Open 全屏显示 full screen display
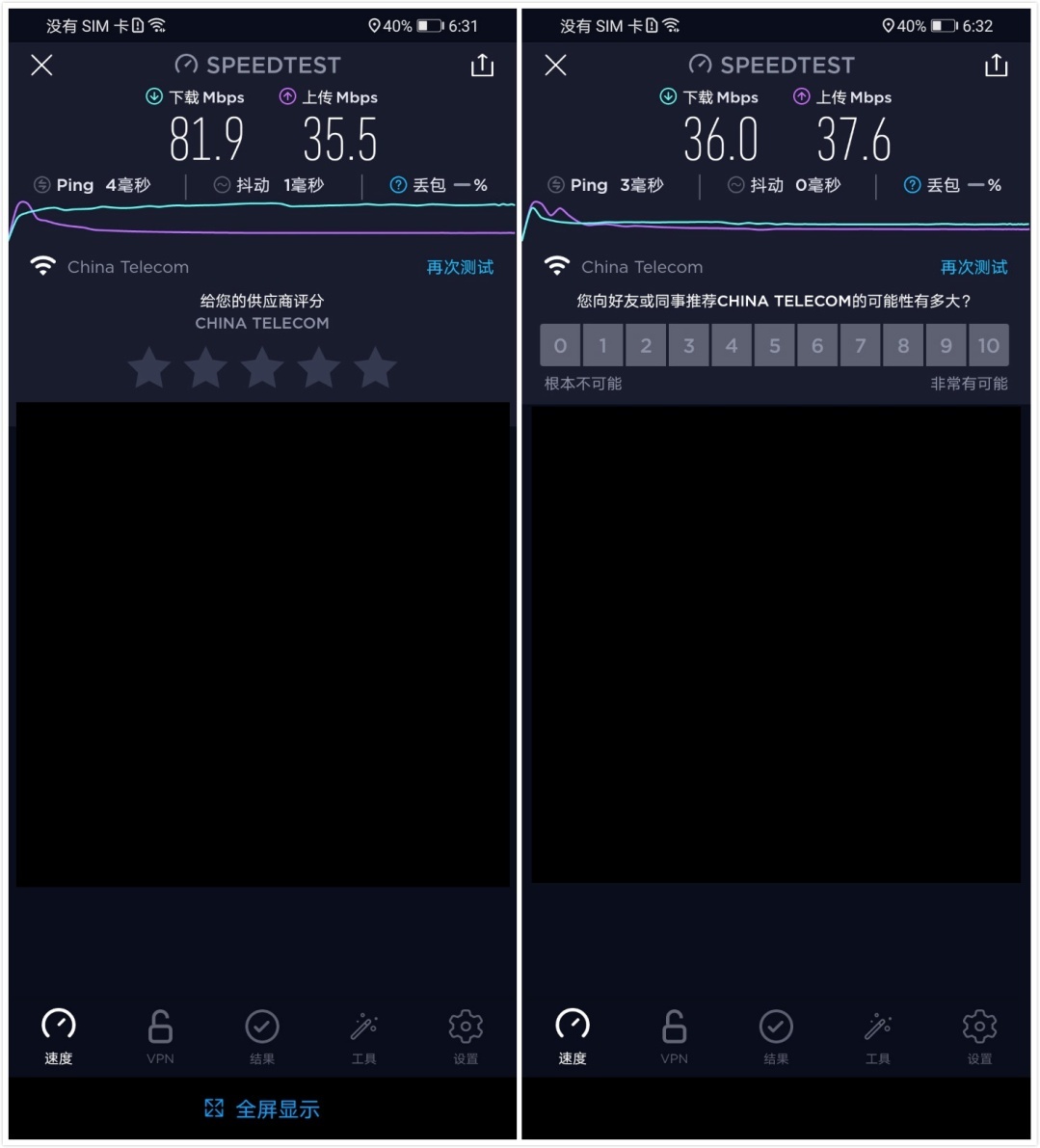Viewport: 1040px width, 1148px height. coord(261,1108)
